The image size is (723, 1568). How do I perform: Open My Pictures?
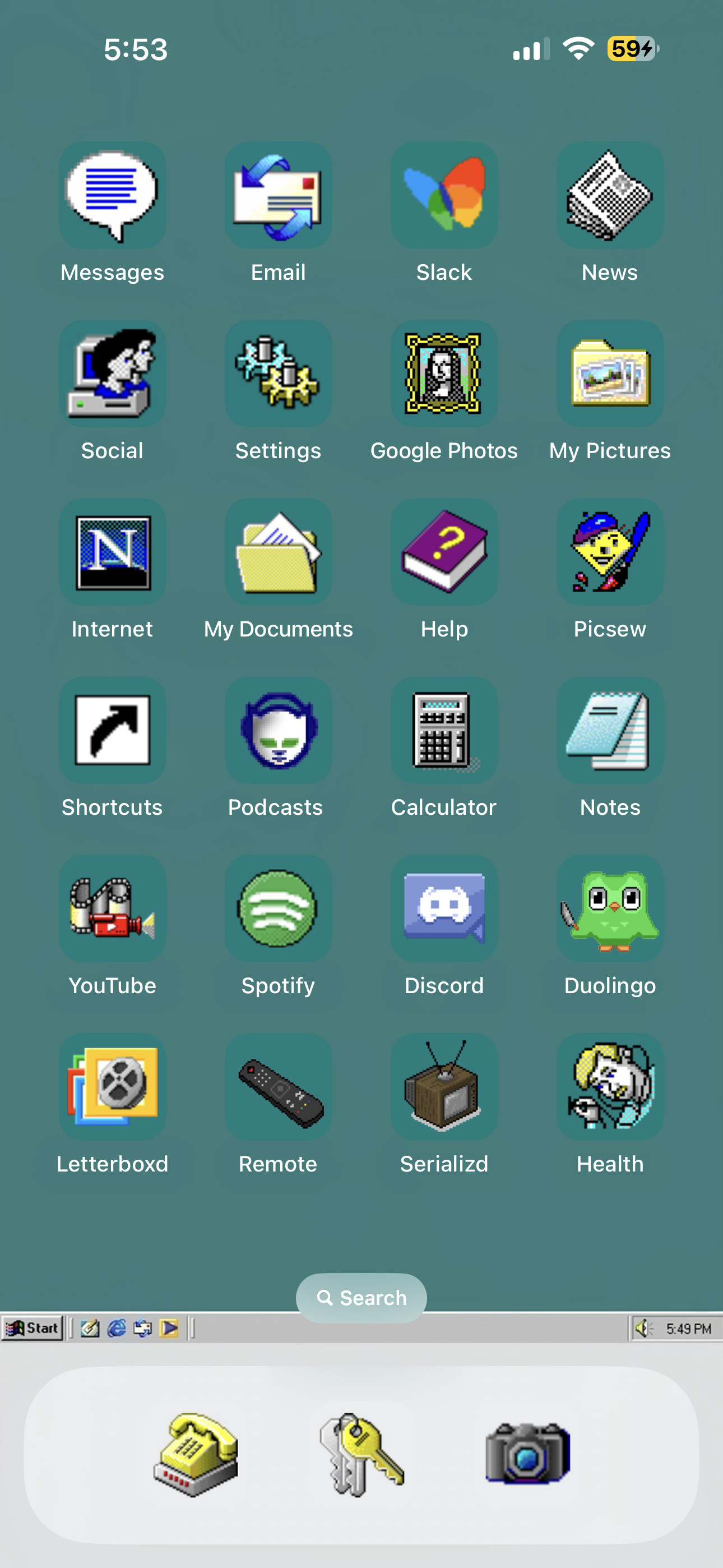tap(610, 373)
